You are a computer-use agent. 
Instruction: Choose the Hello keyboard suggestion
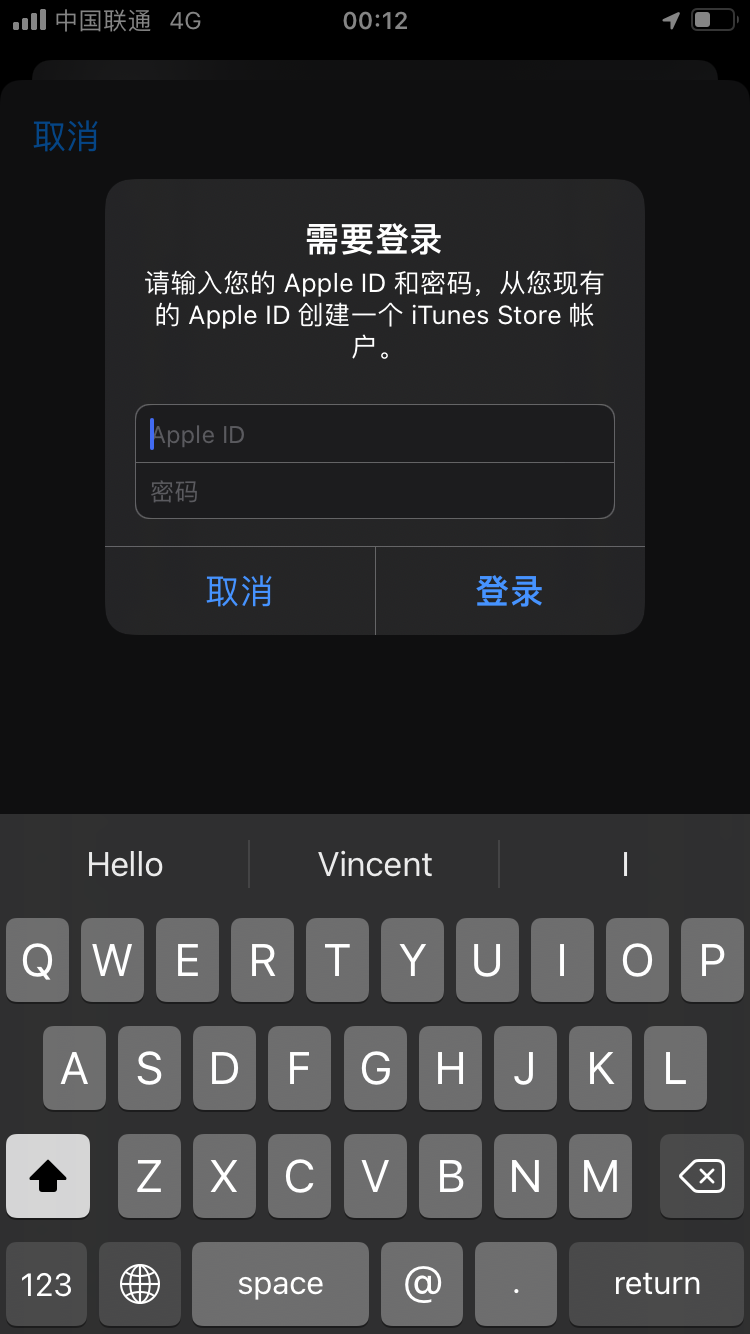point(125,864)
